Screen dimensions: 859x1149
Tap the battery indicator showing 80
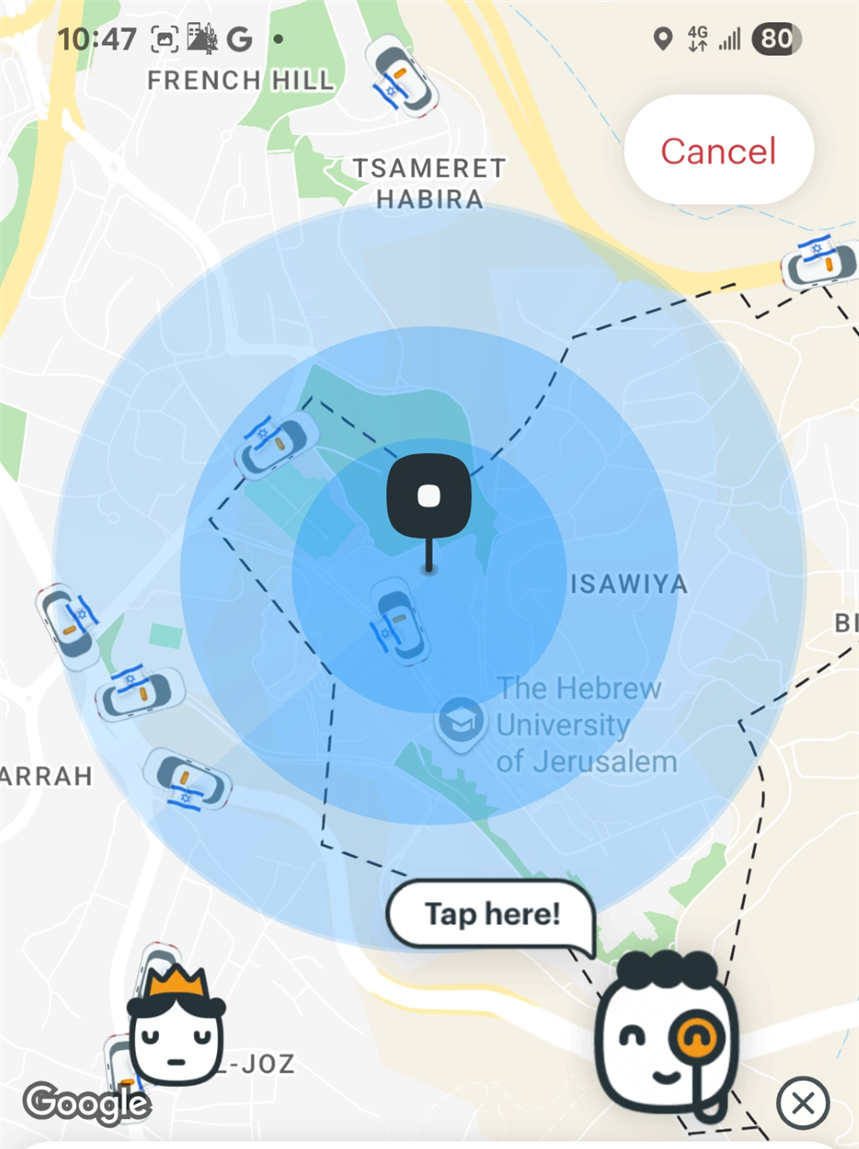tap(776, 38)
